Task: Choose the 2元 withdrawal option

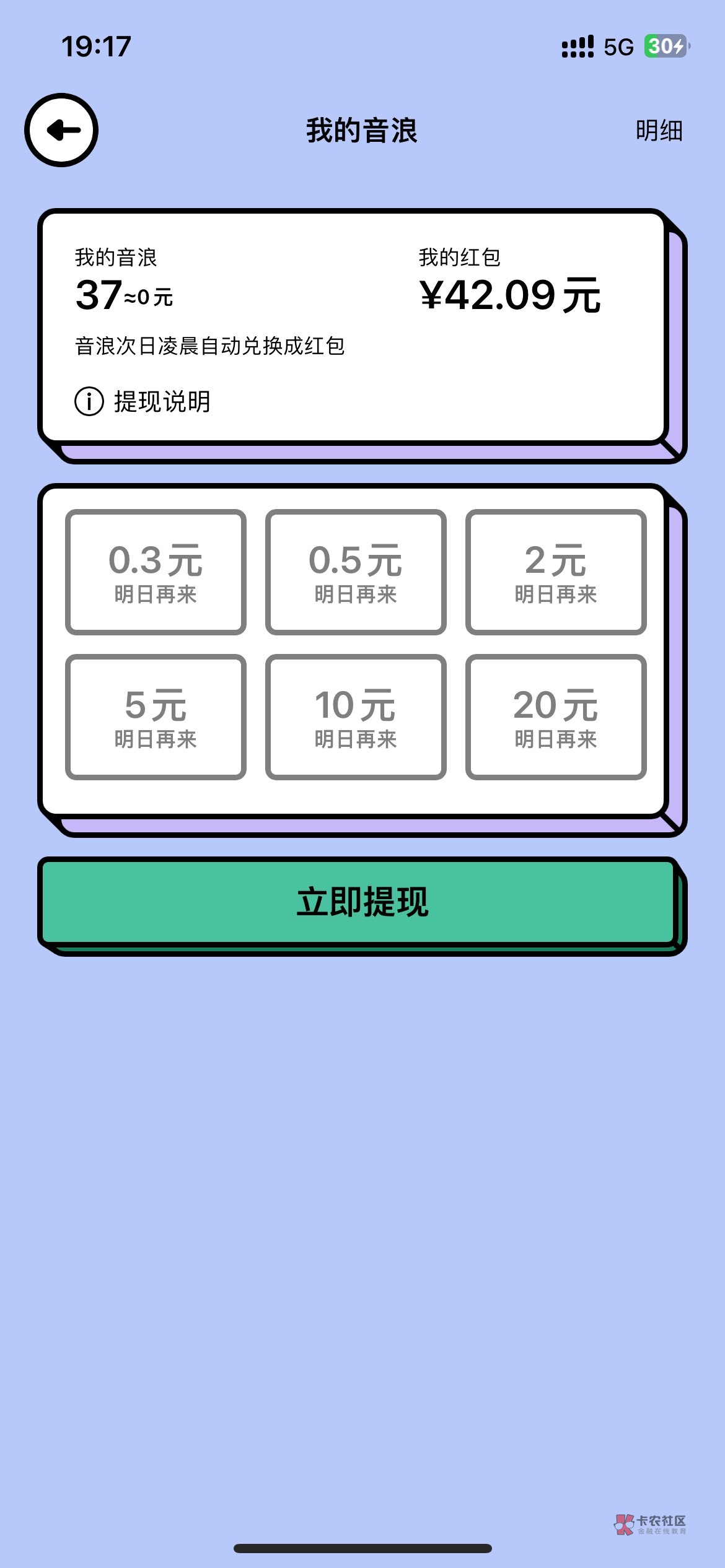Action: pos(556,572)
